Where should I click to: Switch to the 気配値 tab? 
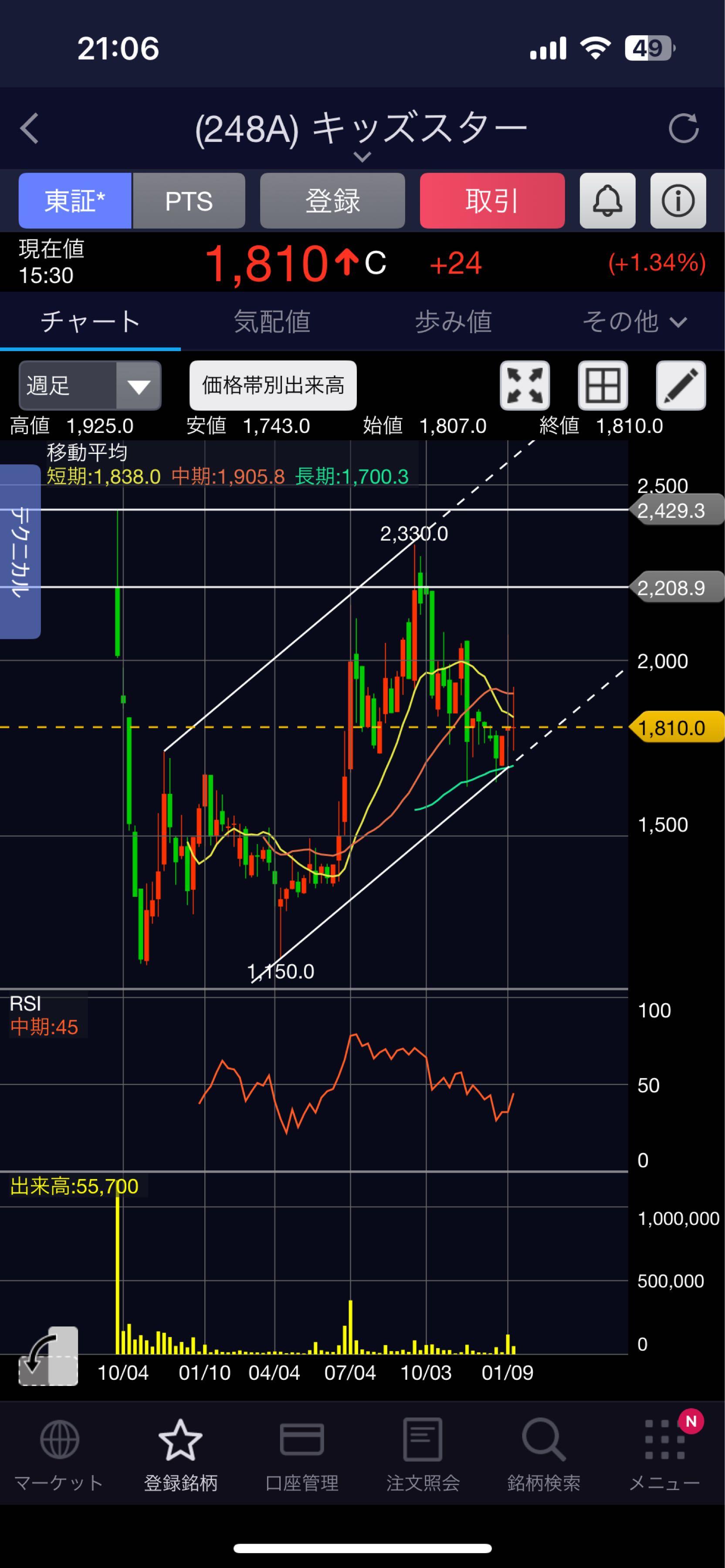pyautogui.click(x=272, y=321)
